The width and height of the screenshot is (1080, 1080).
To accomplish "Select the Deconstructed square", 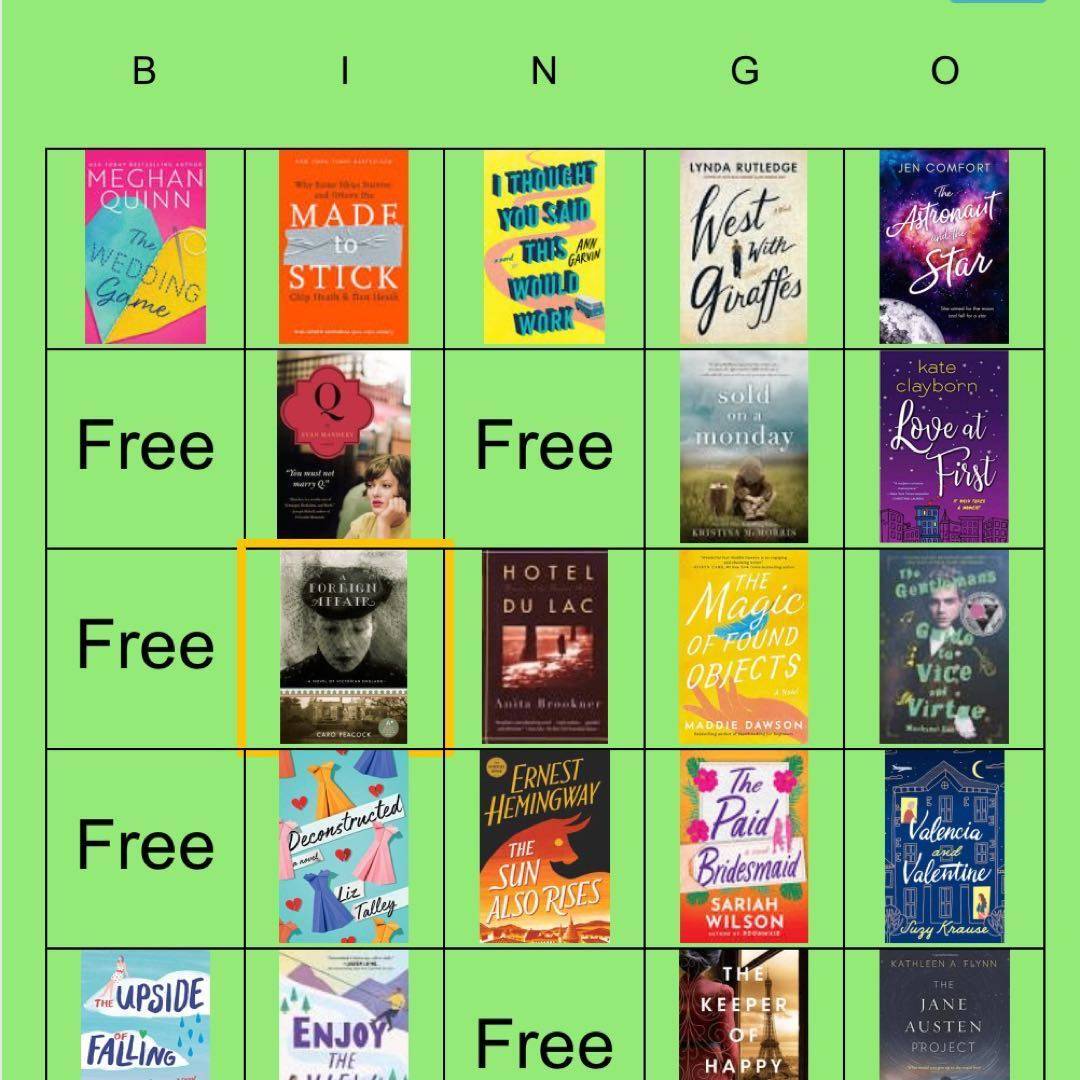I will (344, 846).
